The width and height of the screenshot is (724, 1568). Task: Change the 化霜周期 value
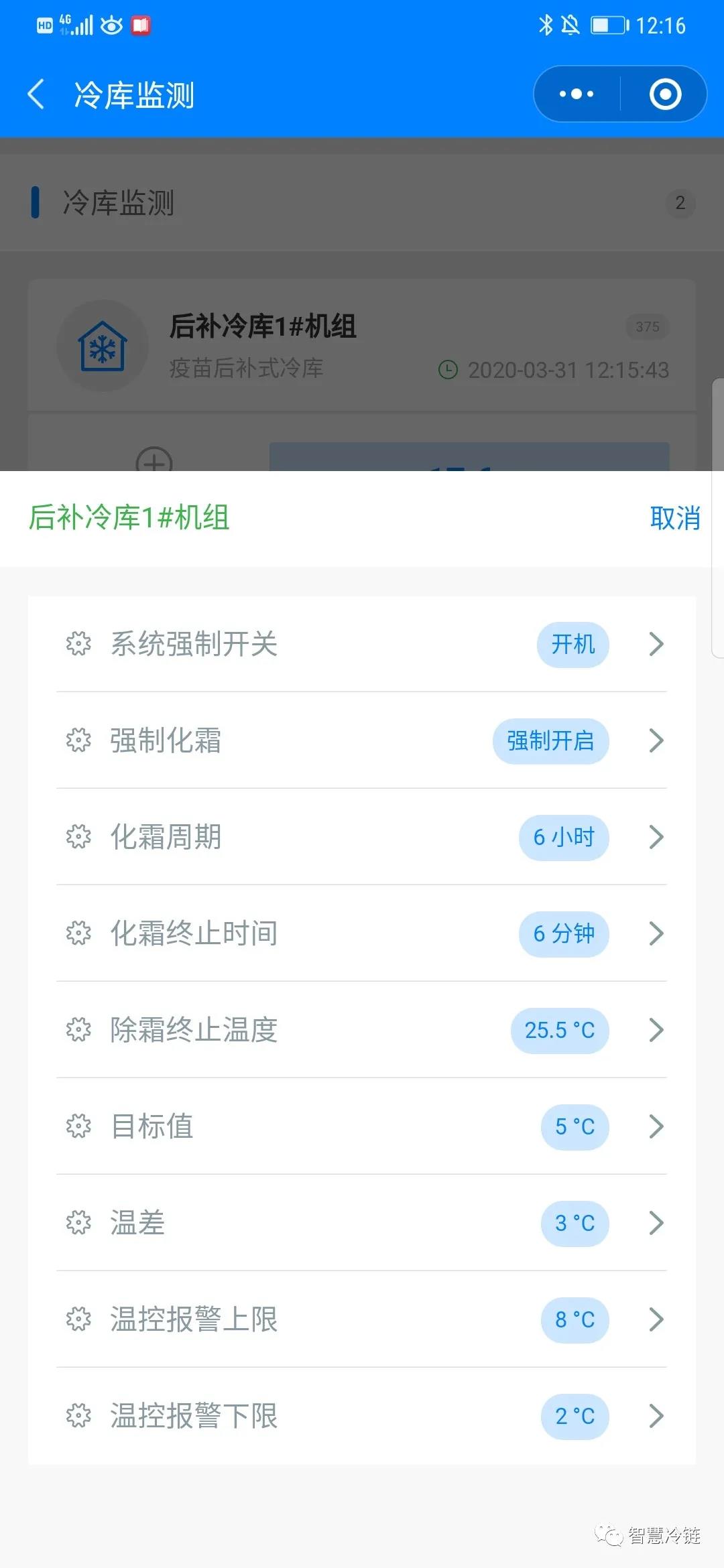(362, 837)
